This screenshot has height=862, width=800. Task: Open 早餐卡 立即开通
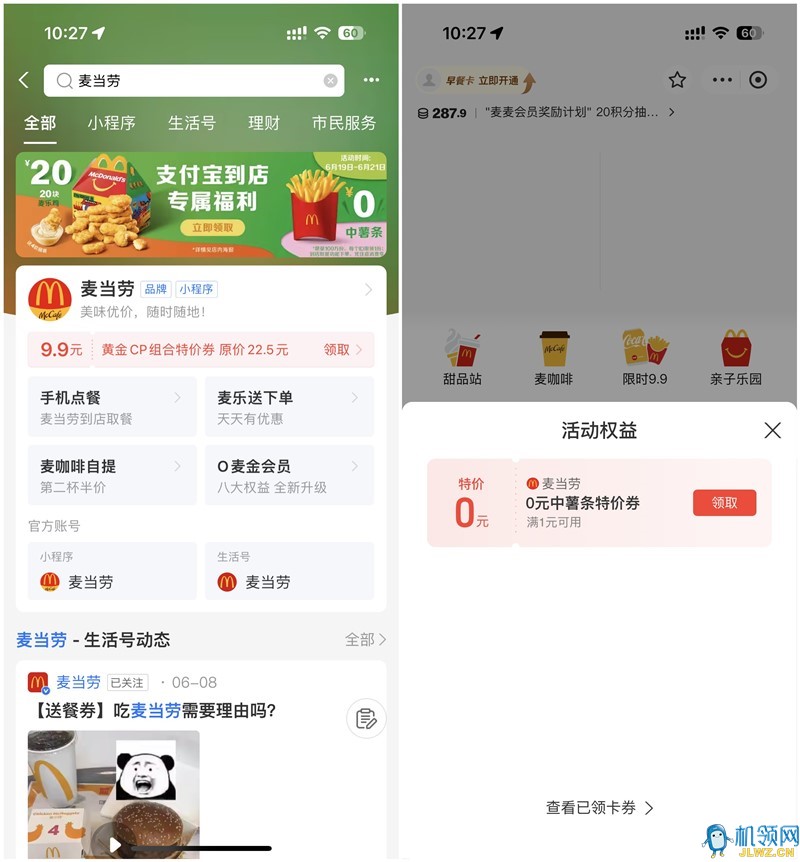coord(477,80)
